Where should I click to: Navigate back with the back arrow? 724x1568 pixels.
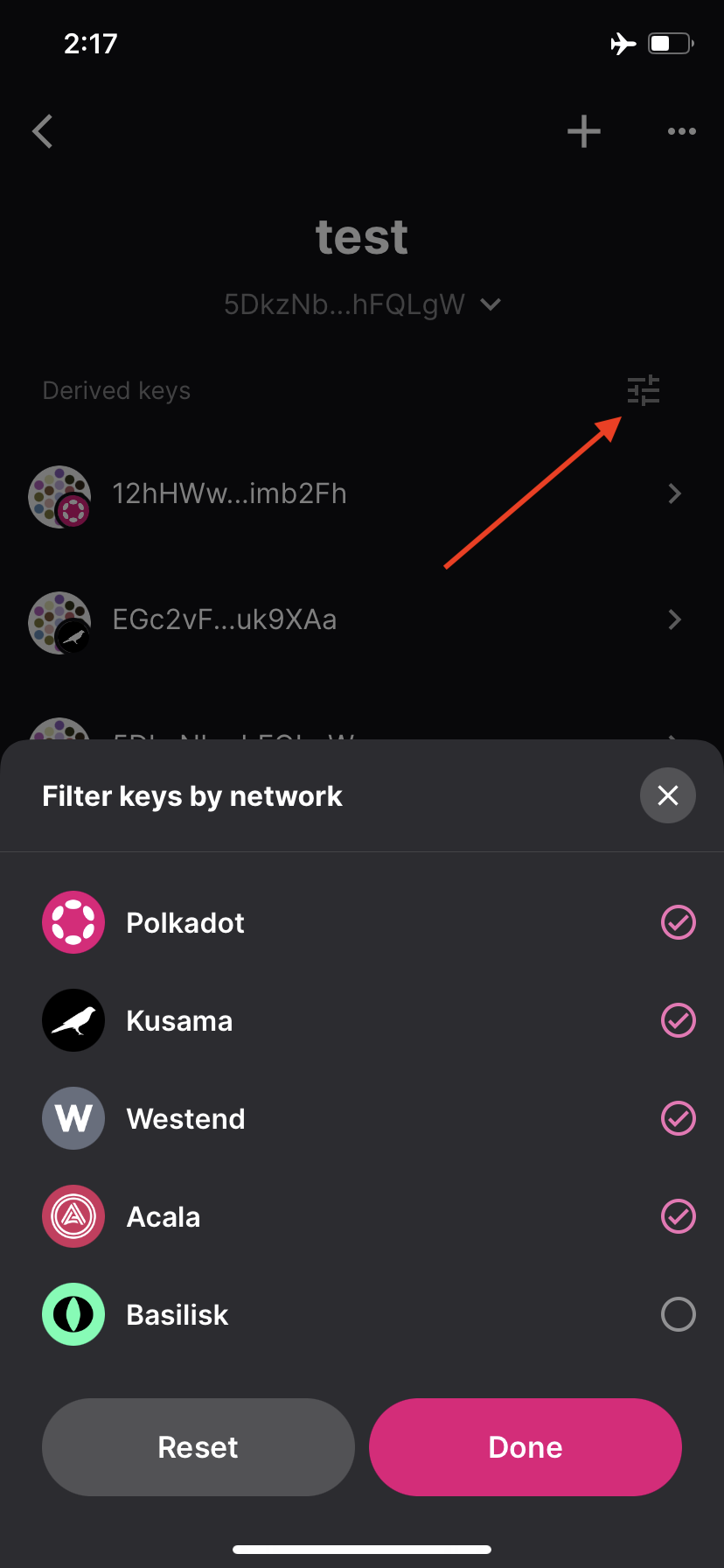pos(42,131)
